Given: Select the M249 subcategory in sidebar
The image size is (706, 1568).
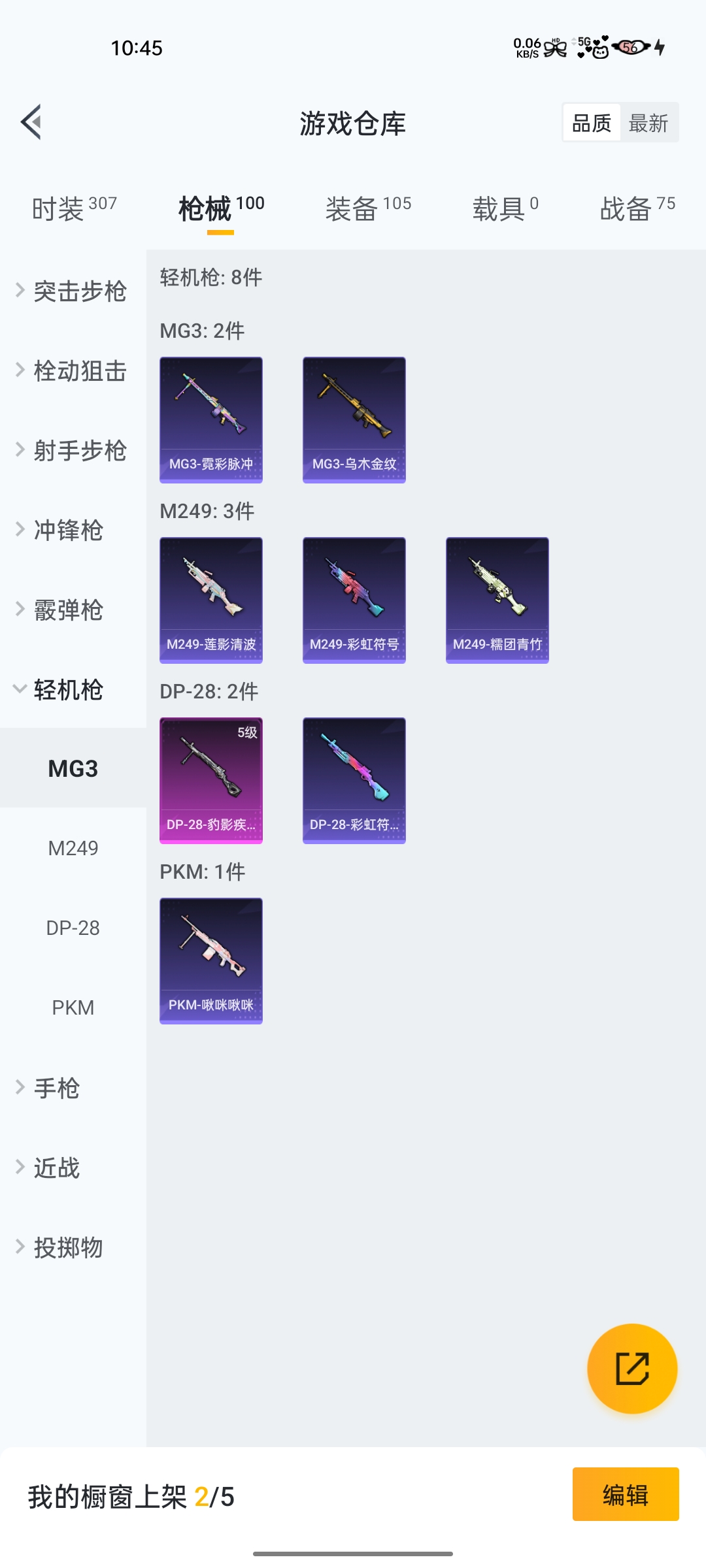Looking at the screenshot, I should [73, 848].
